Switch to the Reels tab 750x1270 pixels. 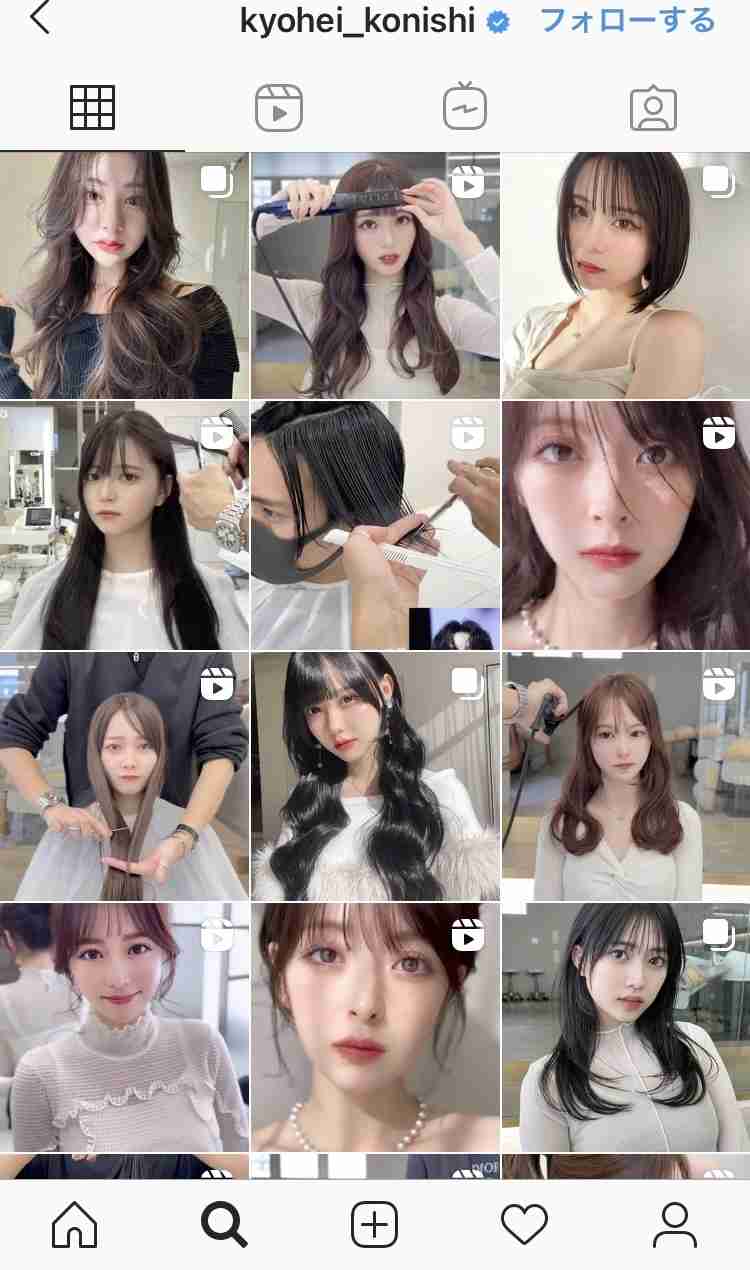[x=279, y=108]
